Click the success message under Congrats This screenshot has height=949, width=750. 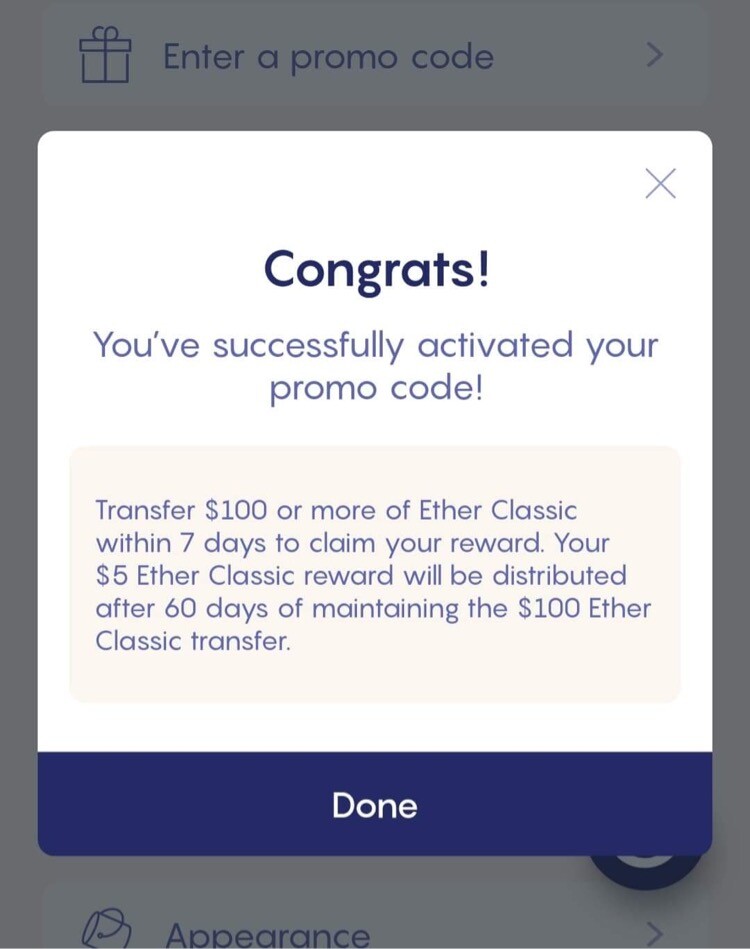pyautogui.click(x=375, y=365)
